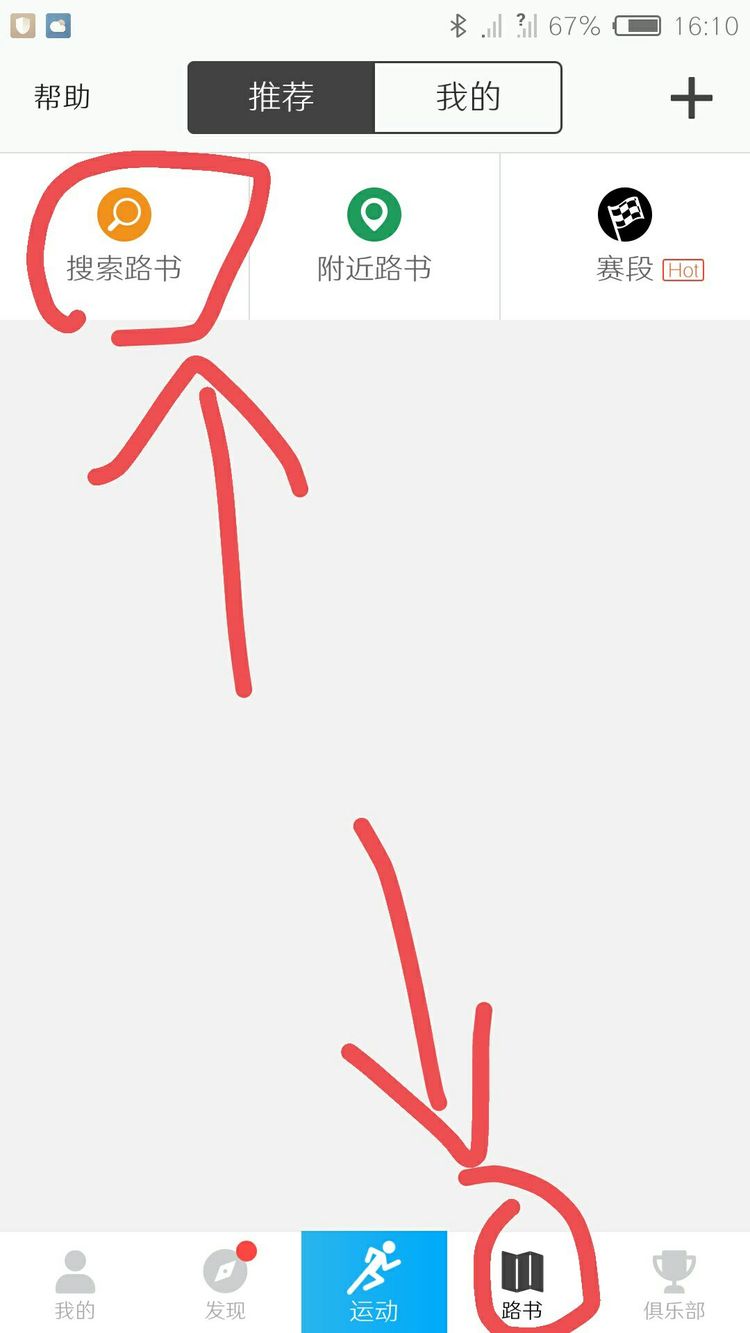Tap the plus icon to add route

(691, 98)
